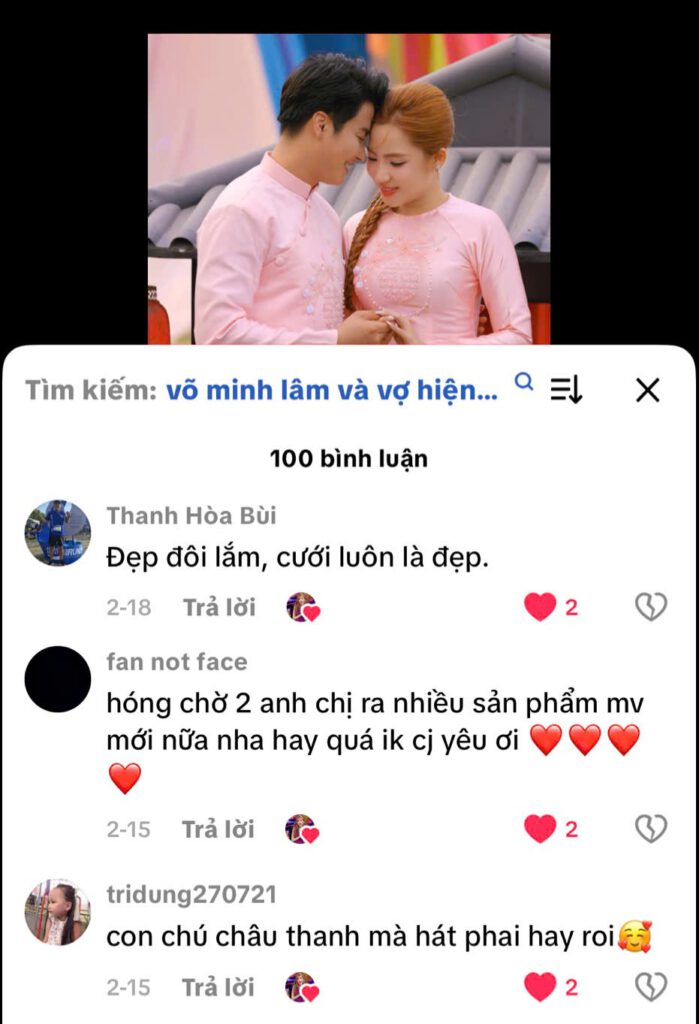Reply to Thanh Hòa Bùi's comment
Screen dimensions: 699x1024
[x=219, y=607]
